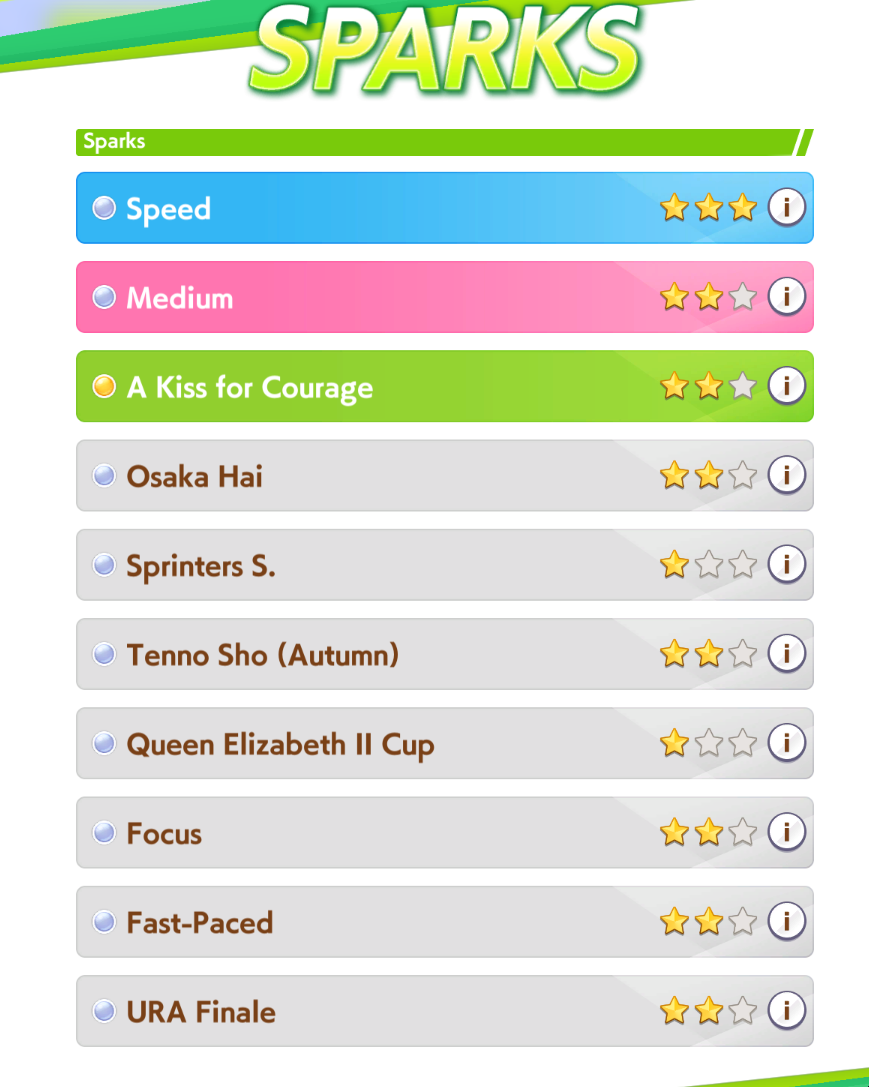View info on A Kiss for Courage
The height and width of the screenshot is (1087, 869).
787,386
